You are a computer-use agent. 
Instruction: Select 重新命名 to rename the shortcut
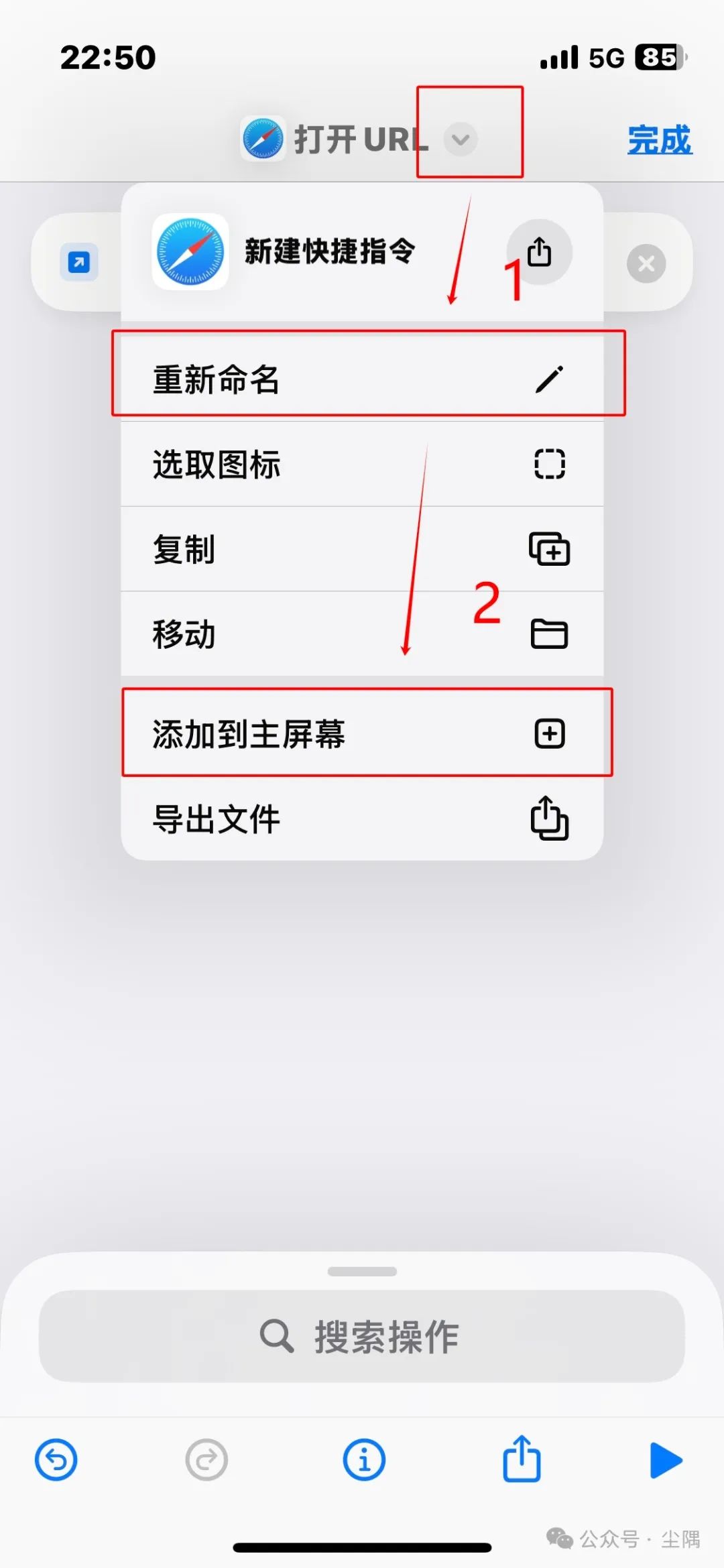(x=362, y=379)
